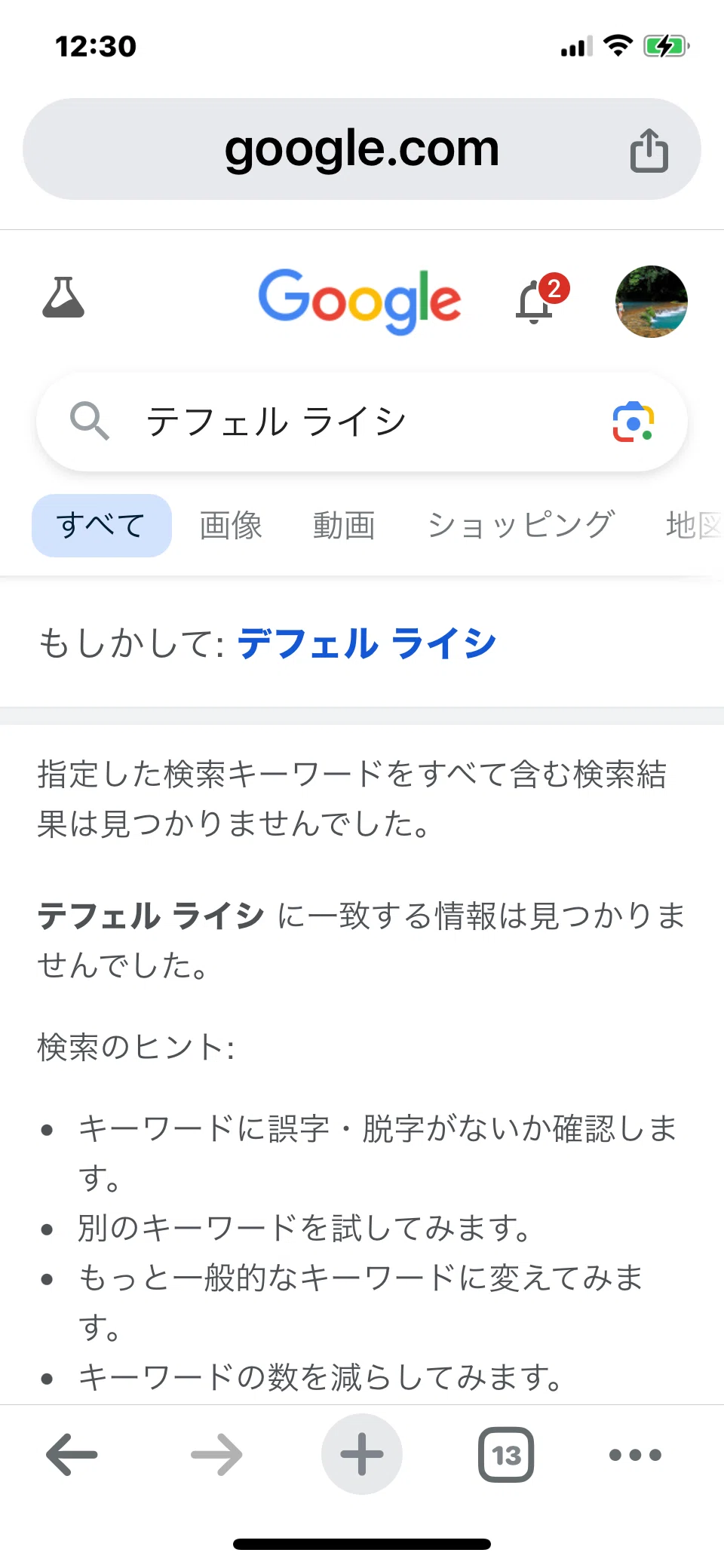Go back to the previous page
724x1568 pixels.
point(72,1454)
